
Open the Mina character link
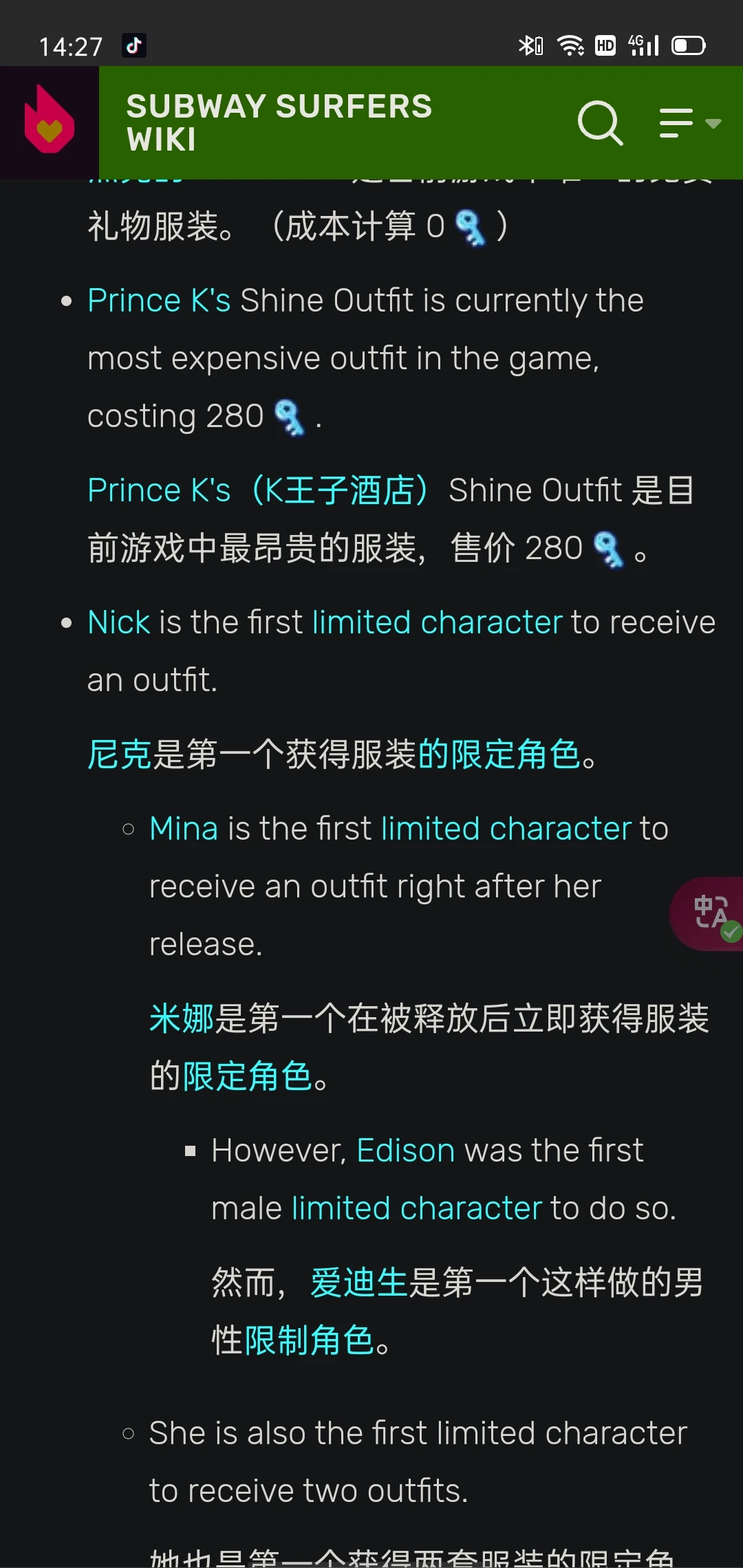pos(183,829)
